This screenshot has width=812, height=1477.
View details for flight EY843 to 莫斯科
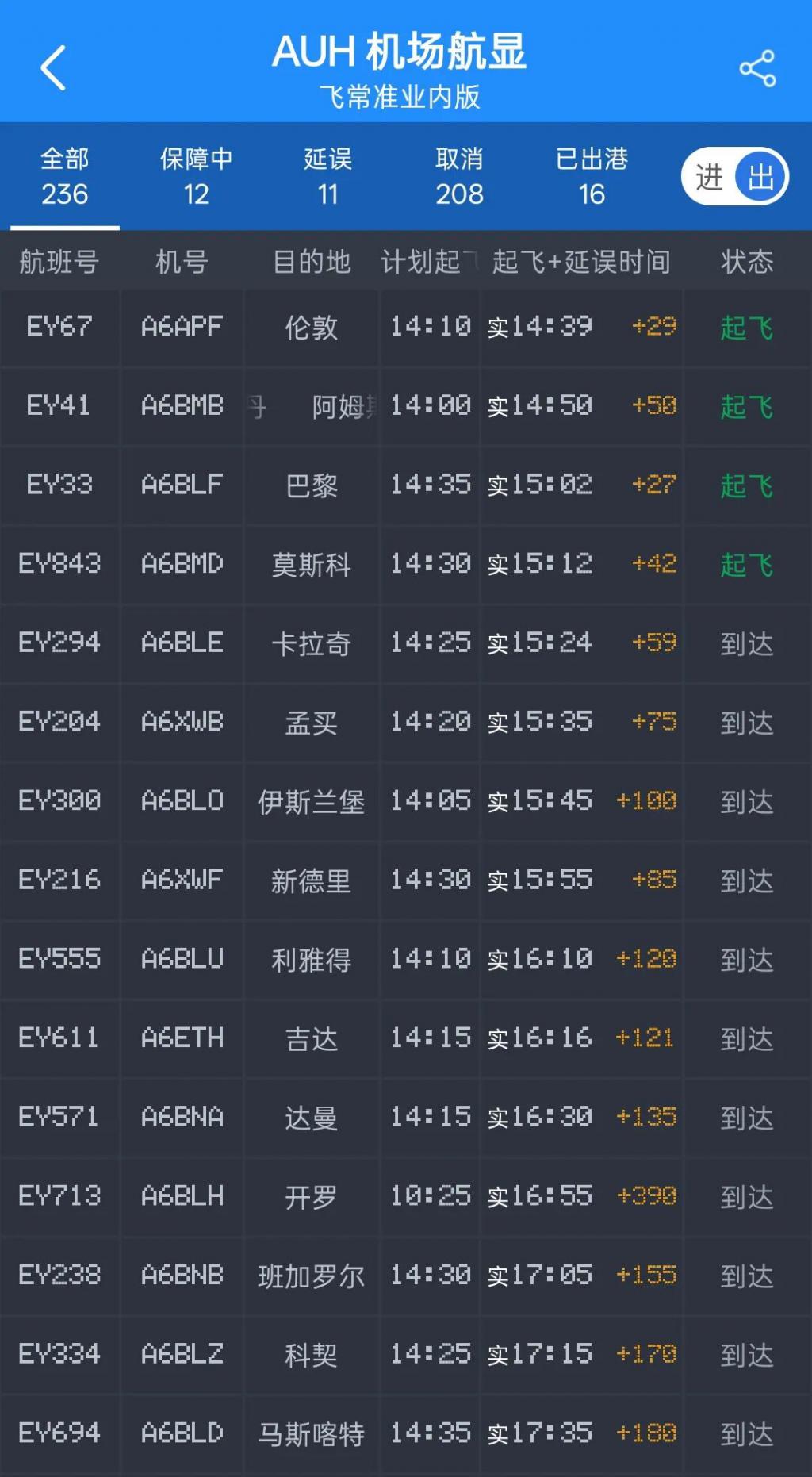tap(311, 564)
